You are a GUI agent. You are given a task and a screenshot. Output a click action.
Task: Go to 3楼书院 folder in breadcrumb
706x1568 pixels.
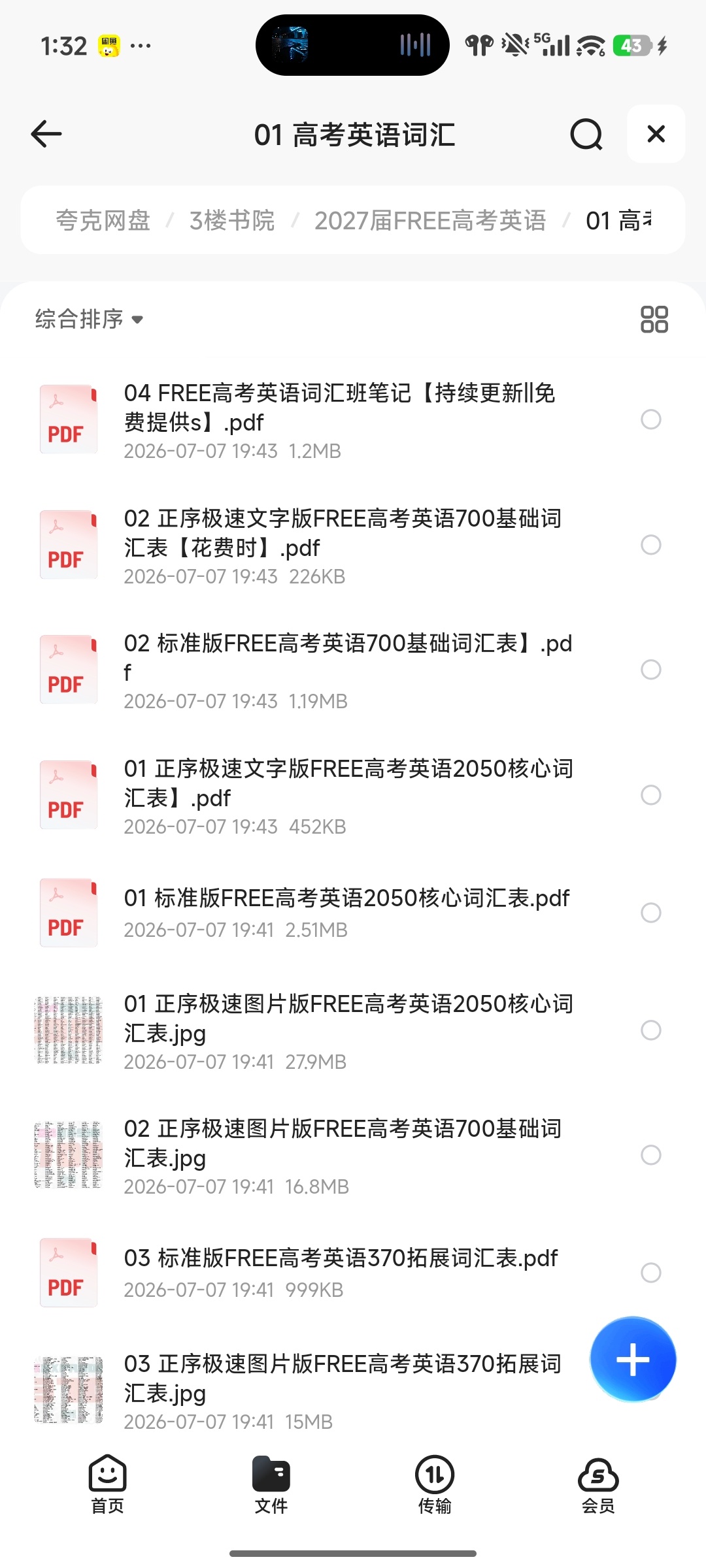point(232,221)
